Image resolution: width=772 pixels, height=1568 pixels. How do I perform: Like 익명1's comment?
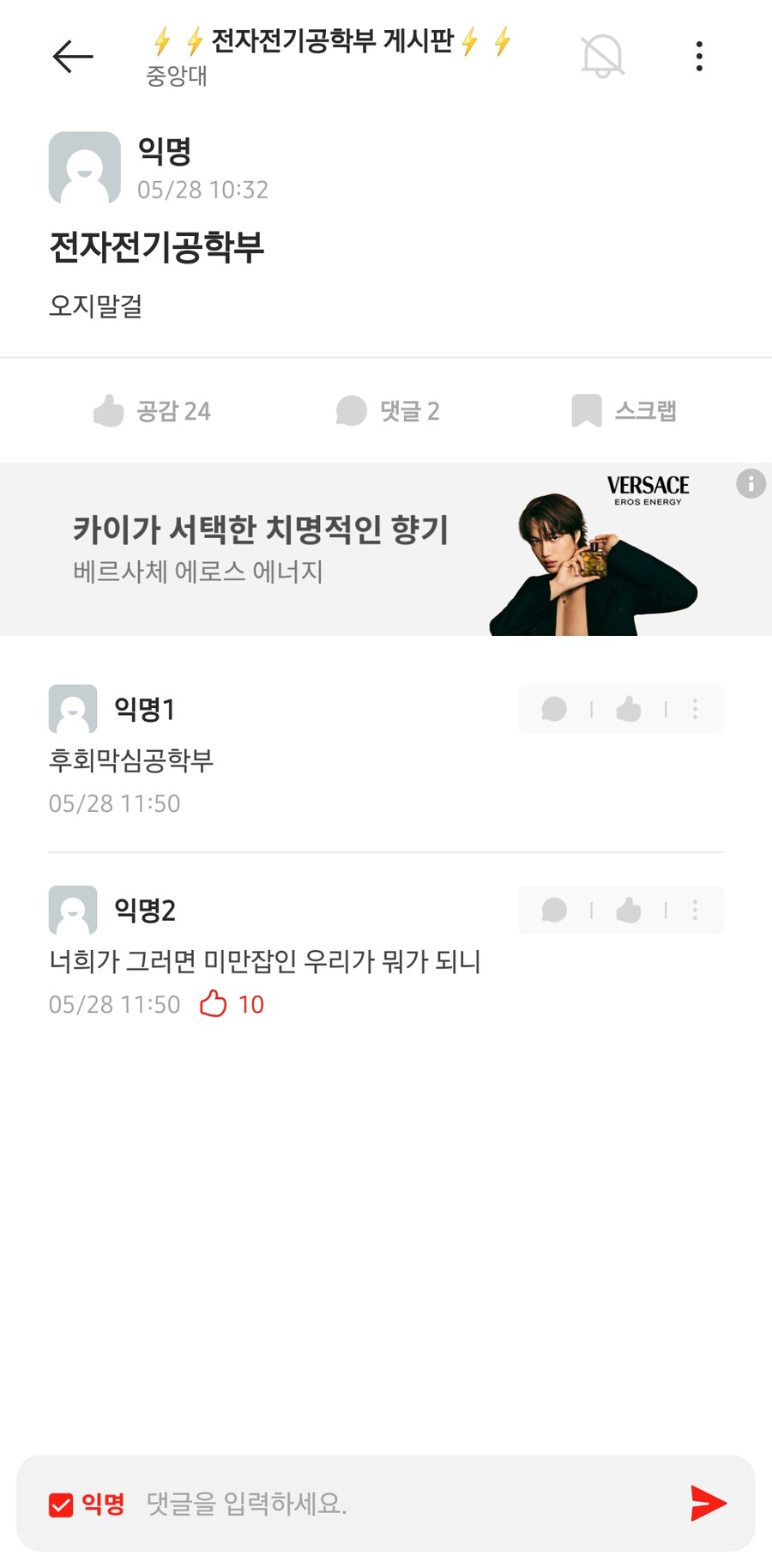[629, 709]
